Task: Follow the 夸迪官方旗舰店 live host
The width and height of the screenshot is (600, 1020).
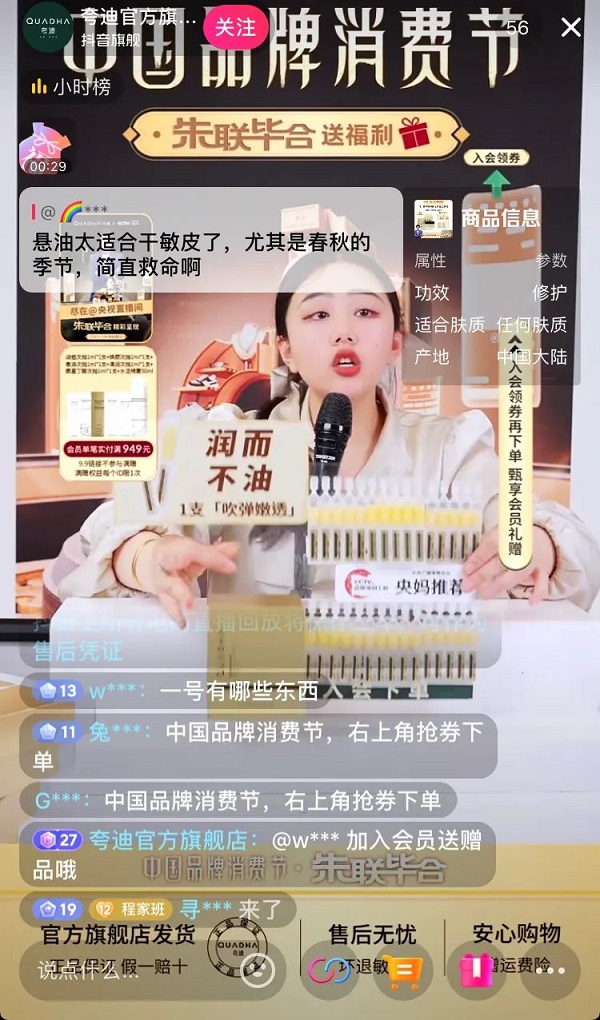Action: (235, 26)
